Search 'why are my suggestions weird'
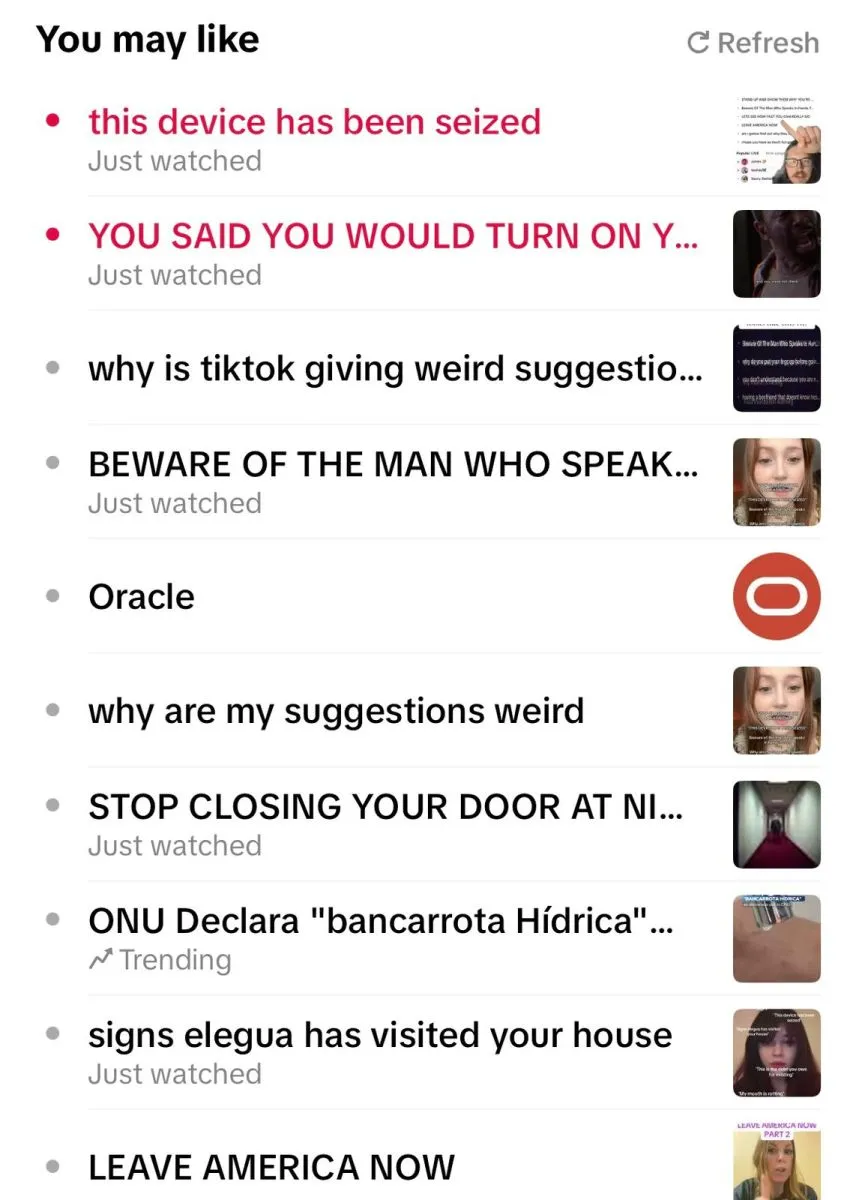 pos(336,711)
